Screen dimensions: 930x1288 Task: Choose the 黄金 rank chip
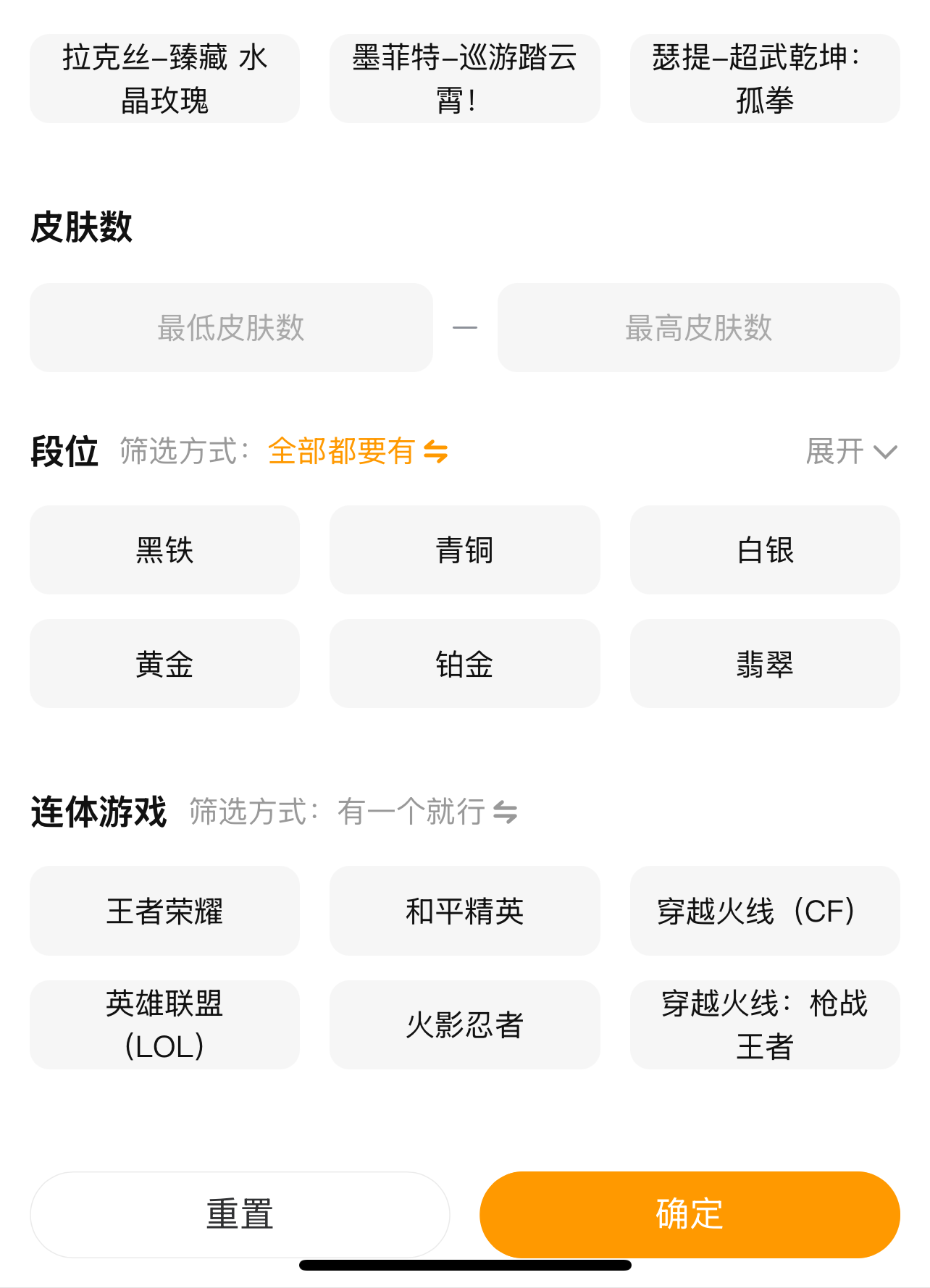tap(164, 664)
